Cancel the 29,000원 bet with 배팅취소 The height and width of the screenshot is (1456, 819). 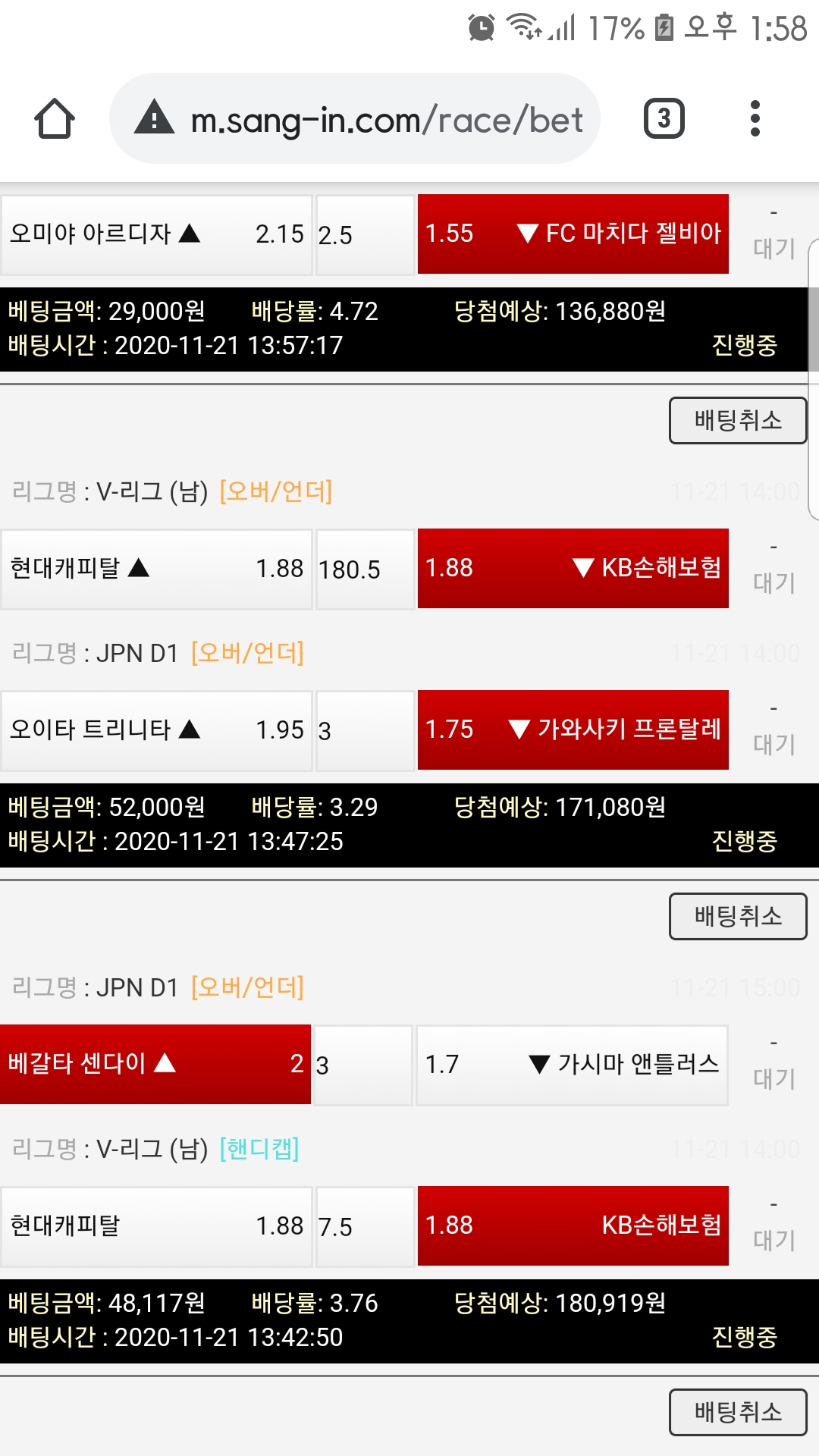737,420
